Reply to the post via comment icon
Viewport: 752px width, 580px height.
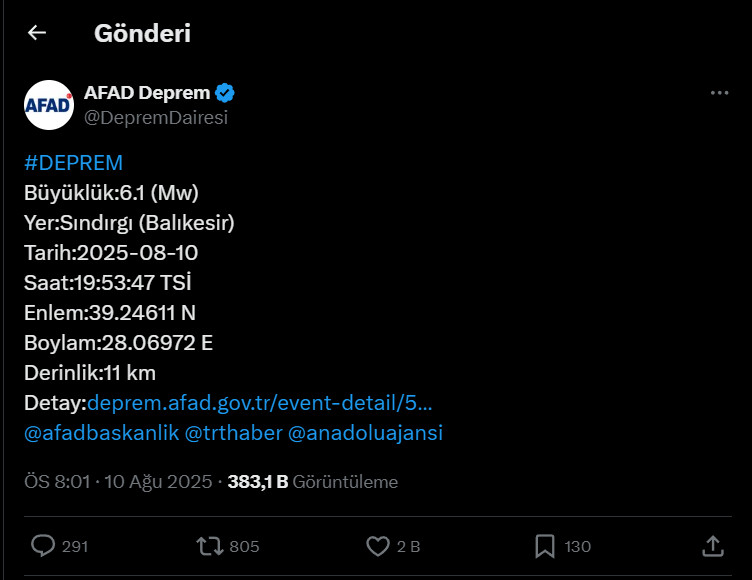tap(43, 546)
